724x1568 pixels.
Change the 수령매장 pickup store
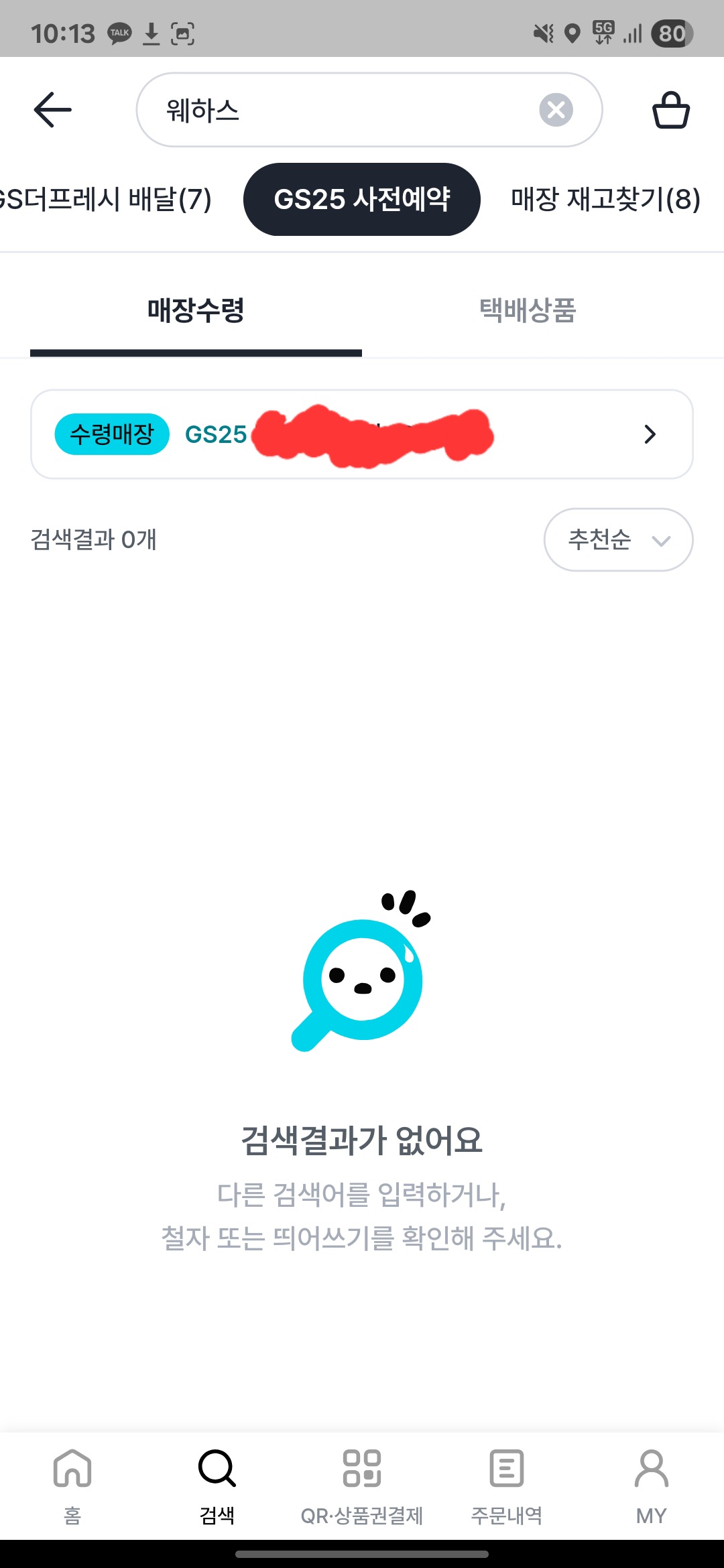362,434
